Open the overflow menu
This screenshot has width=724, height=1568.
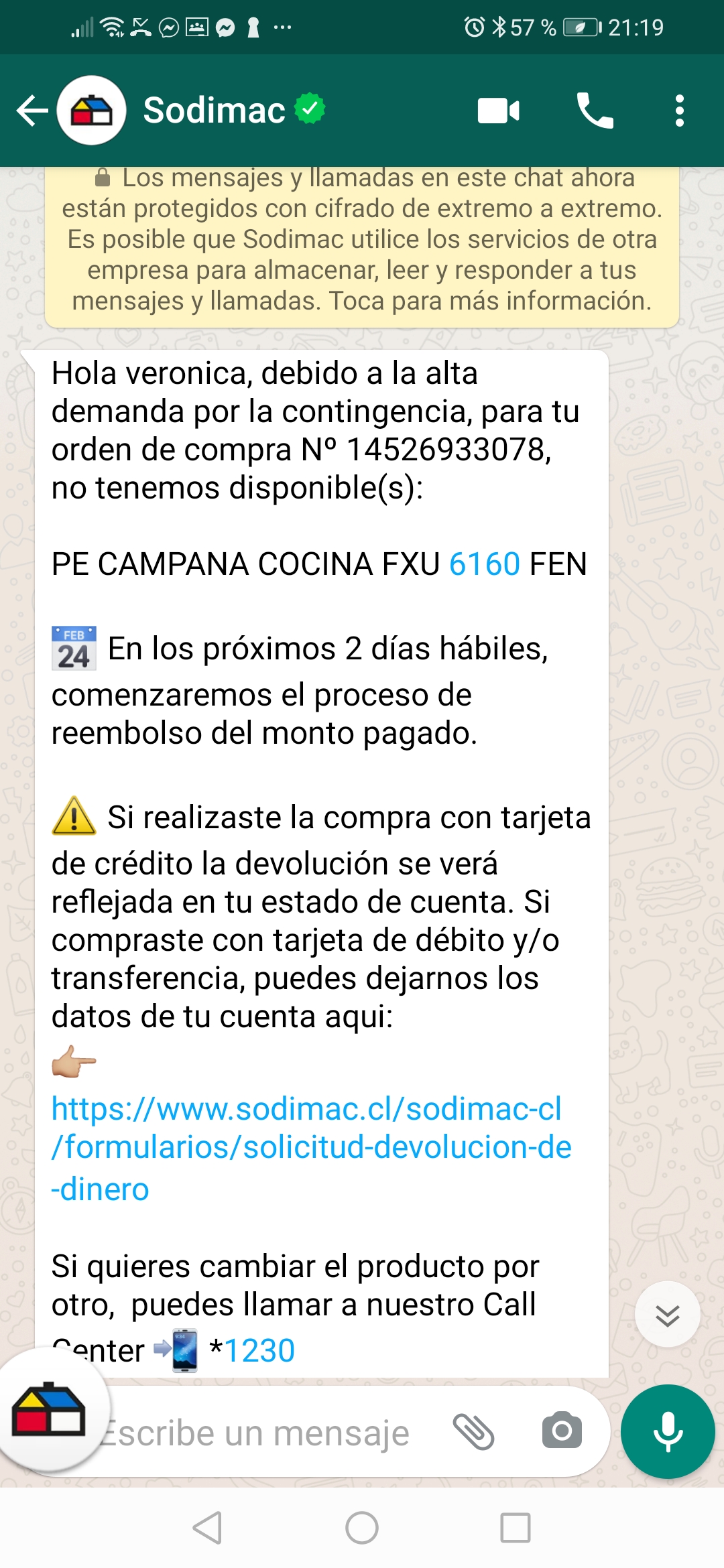(680, 111)
